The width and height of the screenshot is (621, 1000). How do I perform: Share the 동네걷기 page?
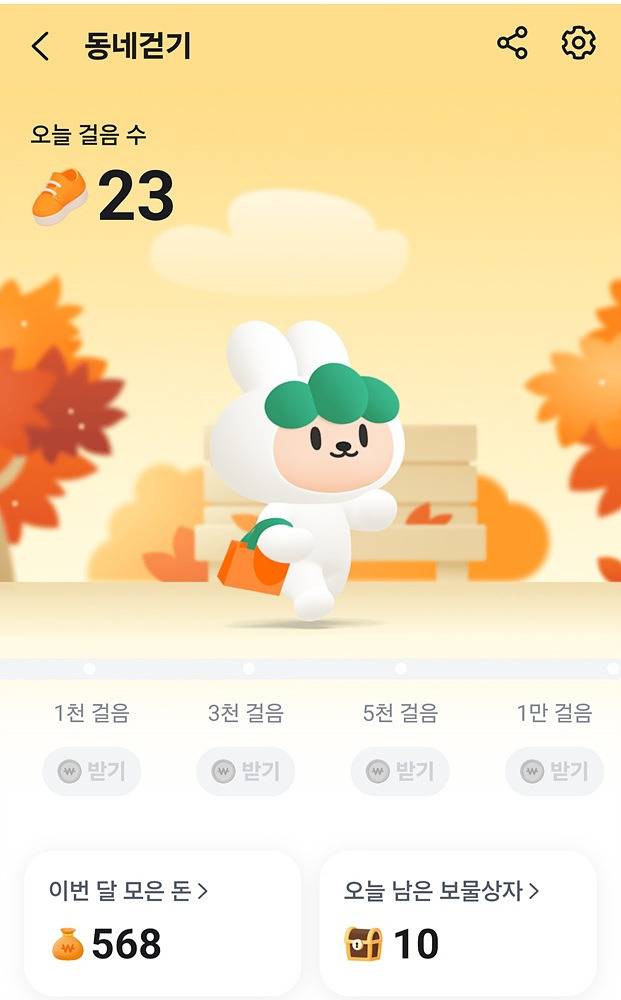click(512, 43)
